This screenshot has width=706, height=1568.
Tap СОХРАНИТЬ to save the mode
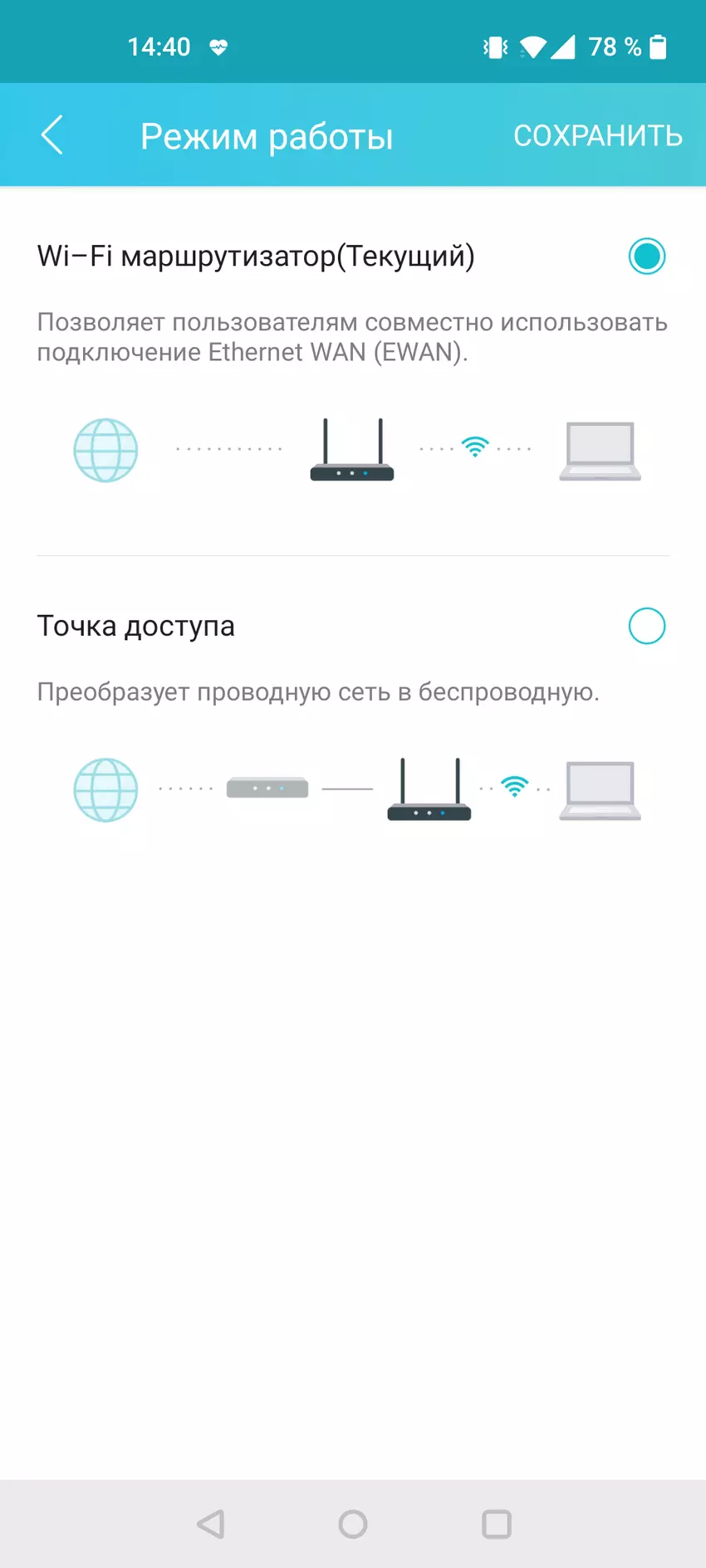597,136
